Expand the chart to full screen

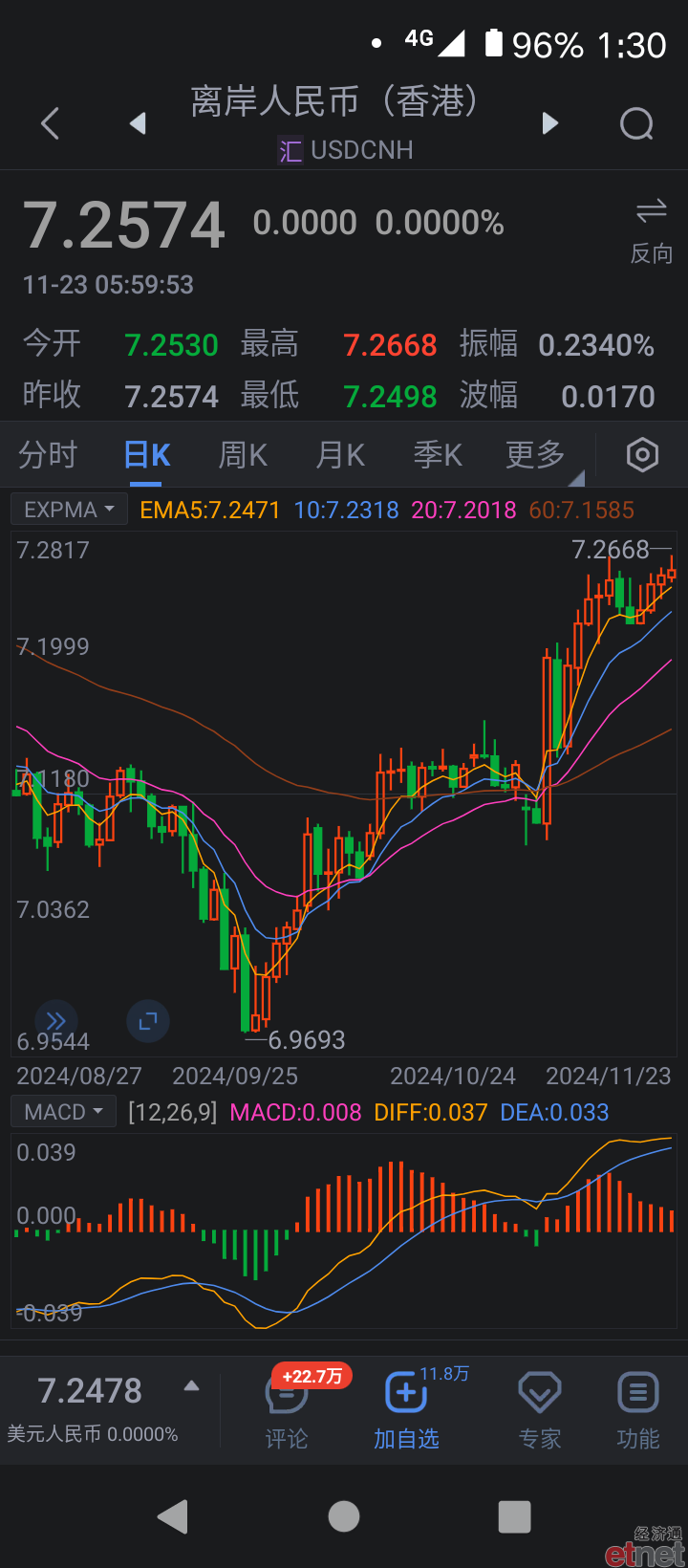148,1021
